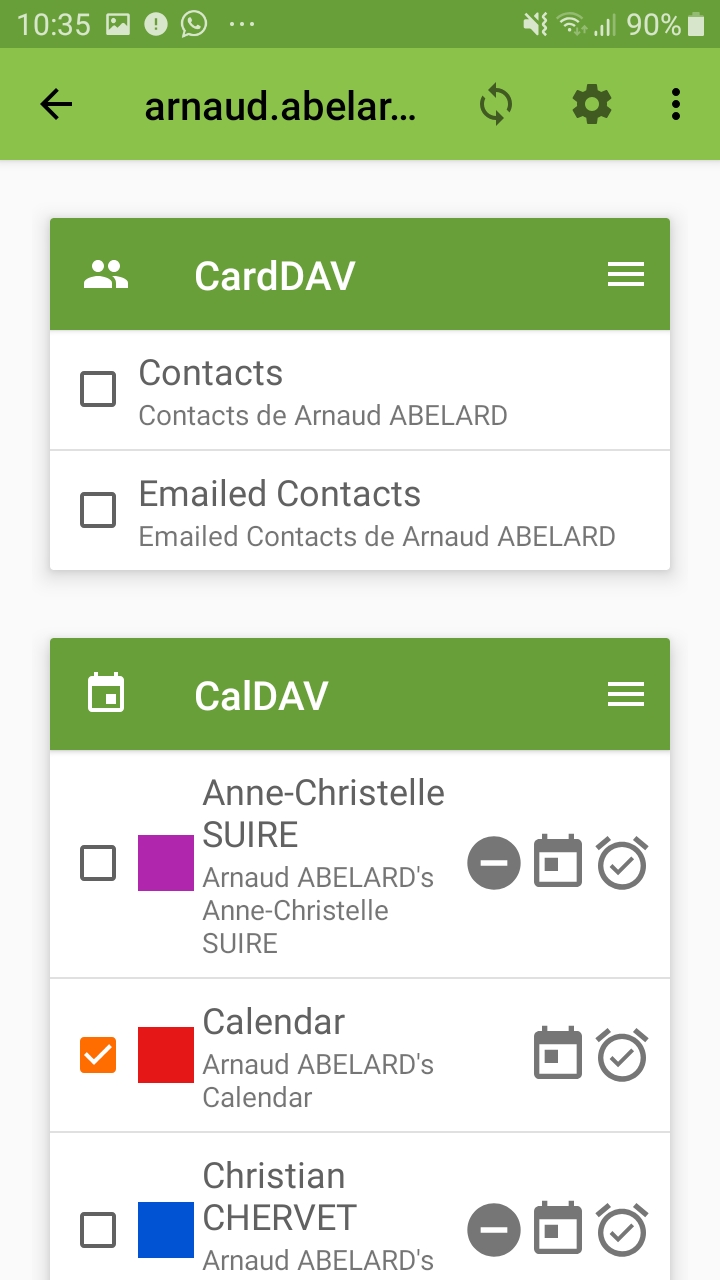Tap the reminders icon for Anne-Christelle SUIRE

pyautogui.click(x=622, y=862)
